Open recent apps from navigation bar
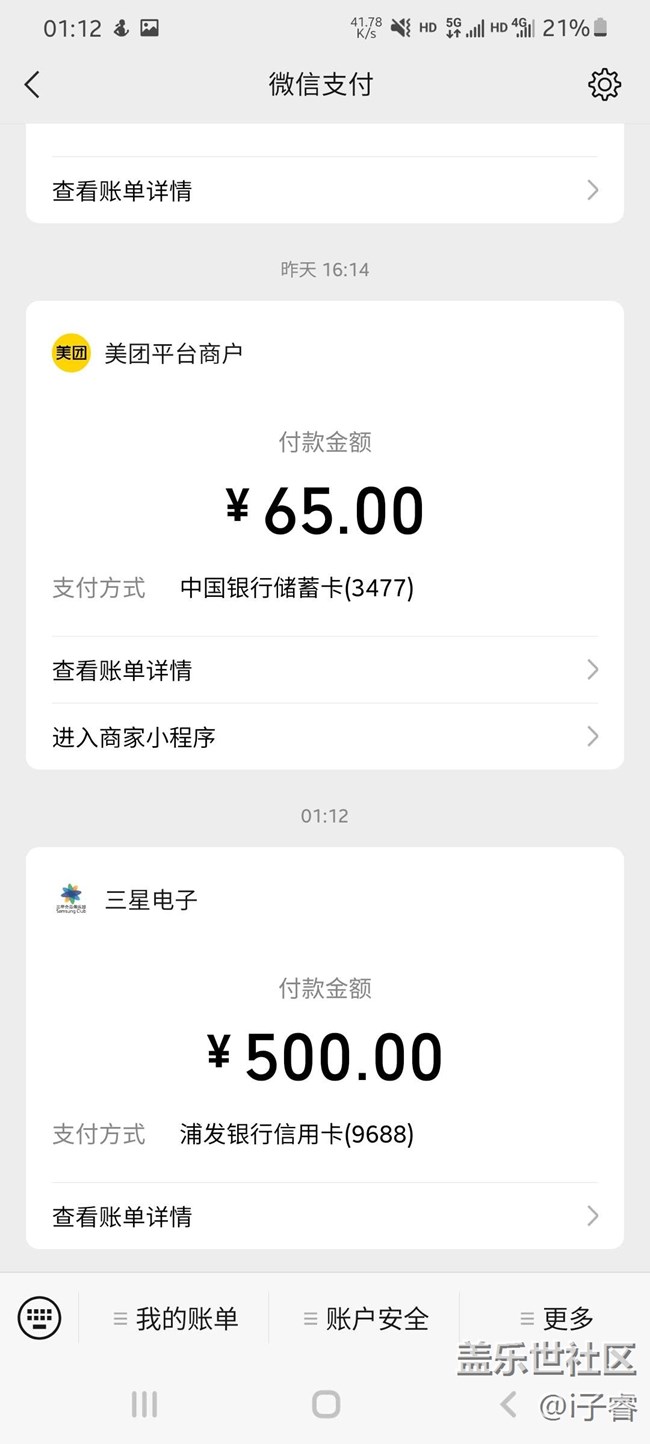The width and height of the screenshot is (650, 1444). pos(144,1404)
